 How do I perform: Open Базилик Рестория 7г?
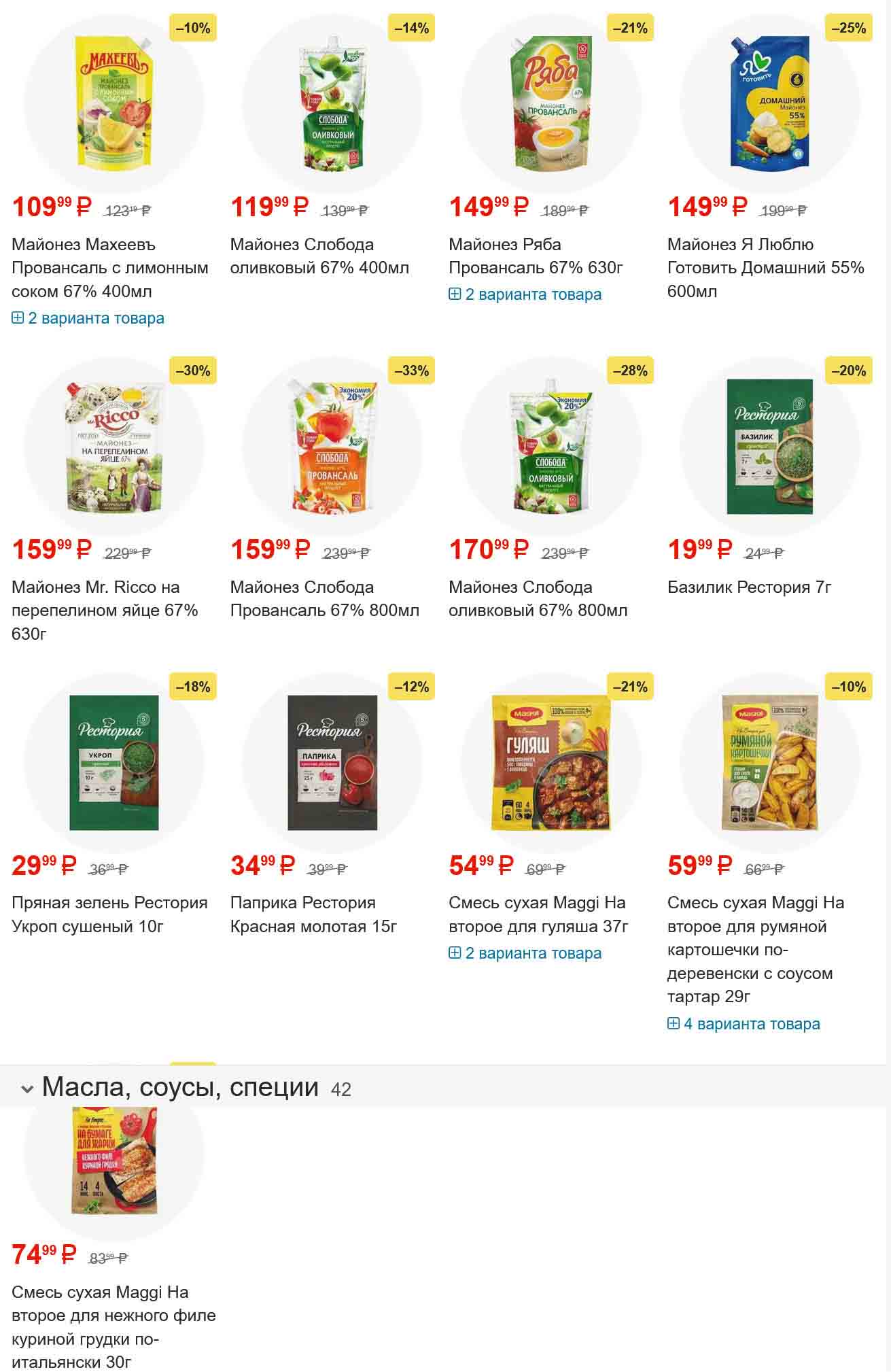click(749, 587)
